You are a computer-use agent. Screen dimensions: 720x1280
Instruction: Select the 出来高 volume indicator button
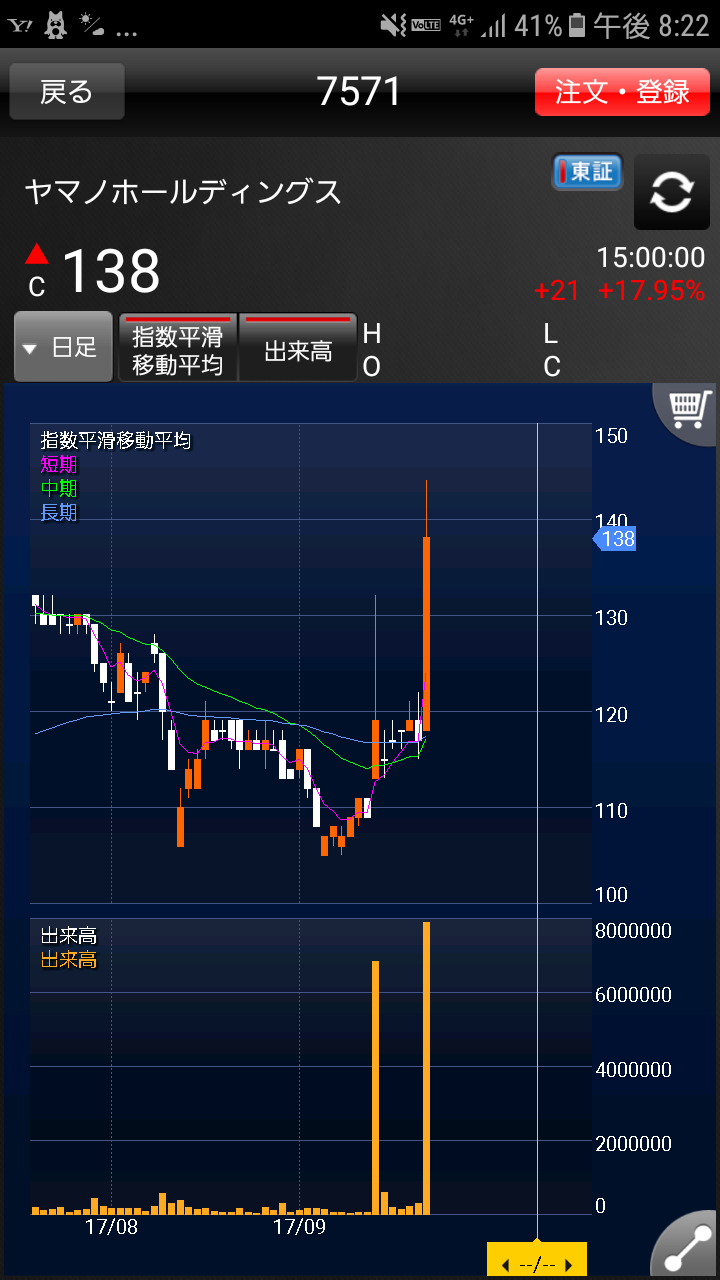[x=298, y=347]
